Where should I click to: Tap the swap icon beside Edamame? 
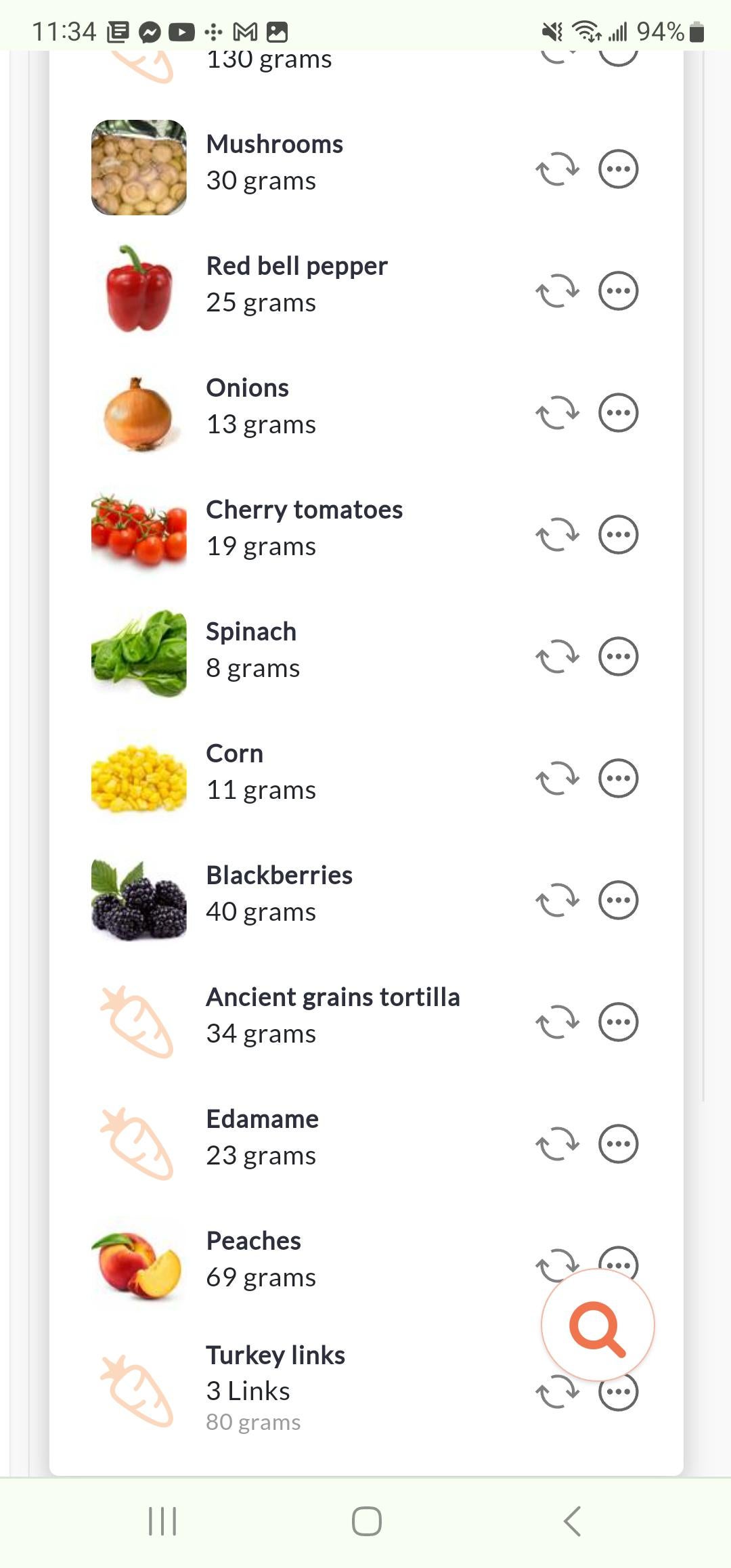pyautogui.click(x=557, y=1144)
